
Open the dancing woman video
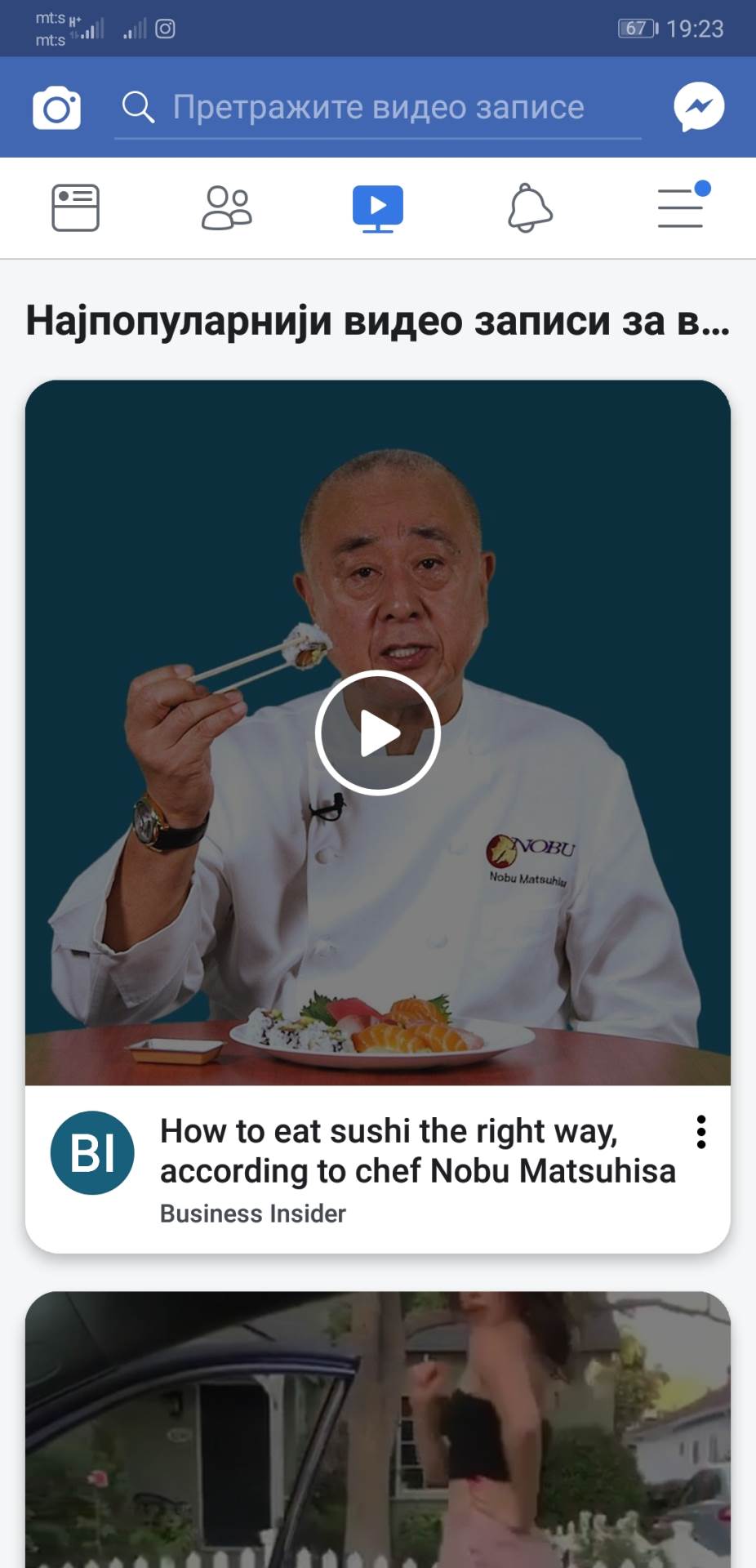378,1429
